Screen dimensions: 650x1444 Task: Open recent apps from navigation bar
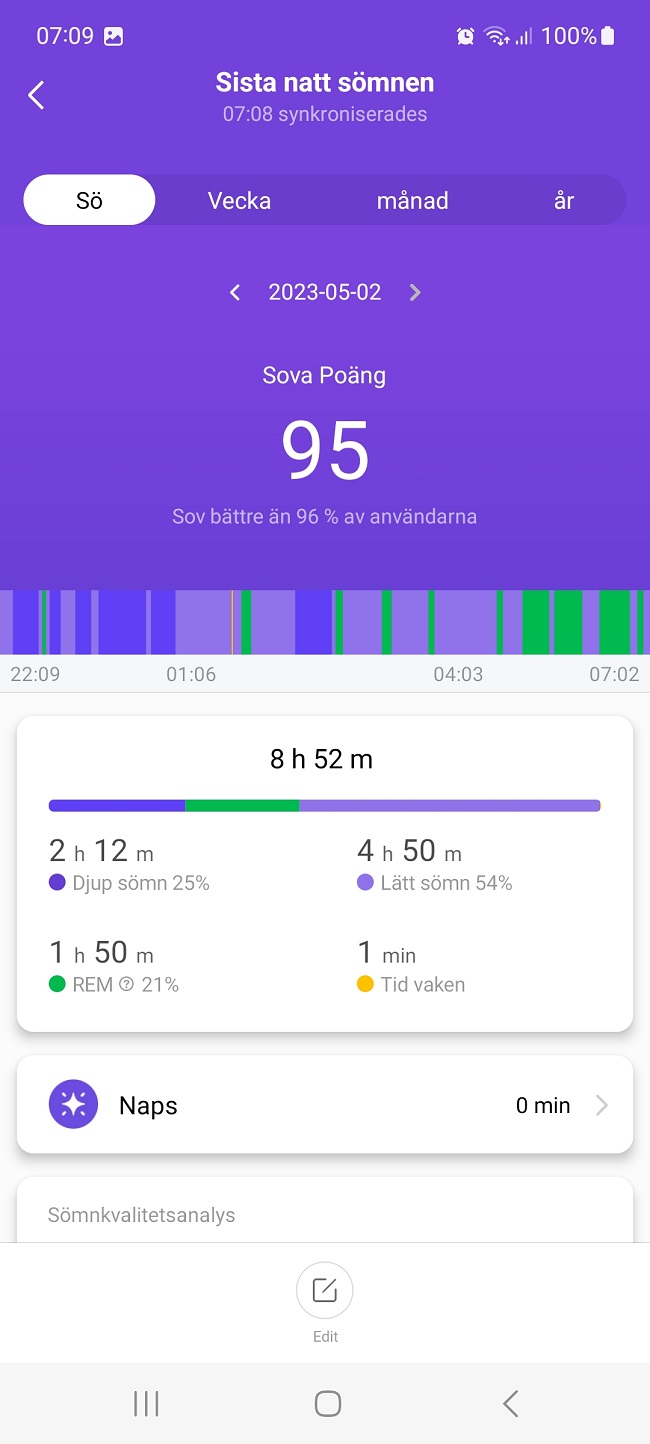tap(146, 1403)
